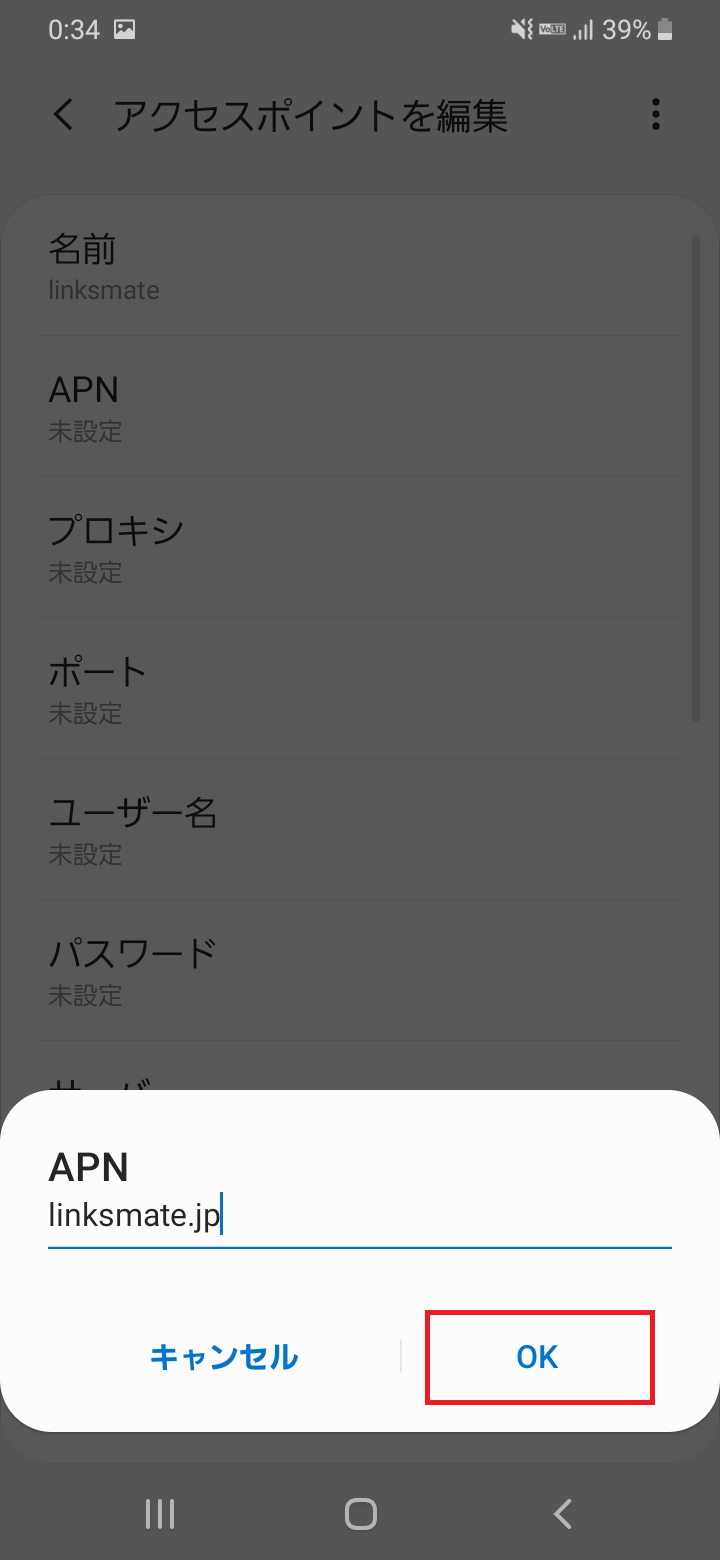
Task: Tap the vibrate mode icon in status bar
Action: 520,29
